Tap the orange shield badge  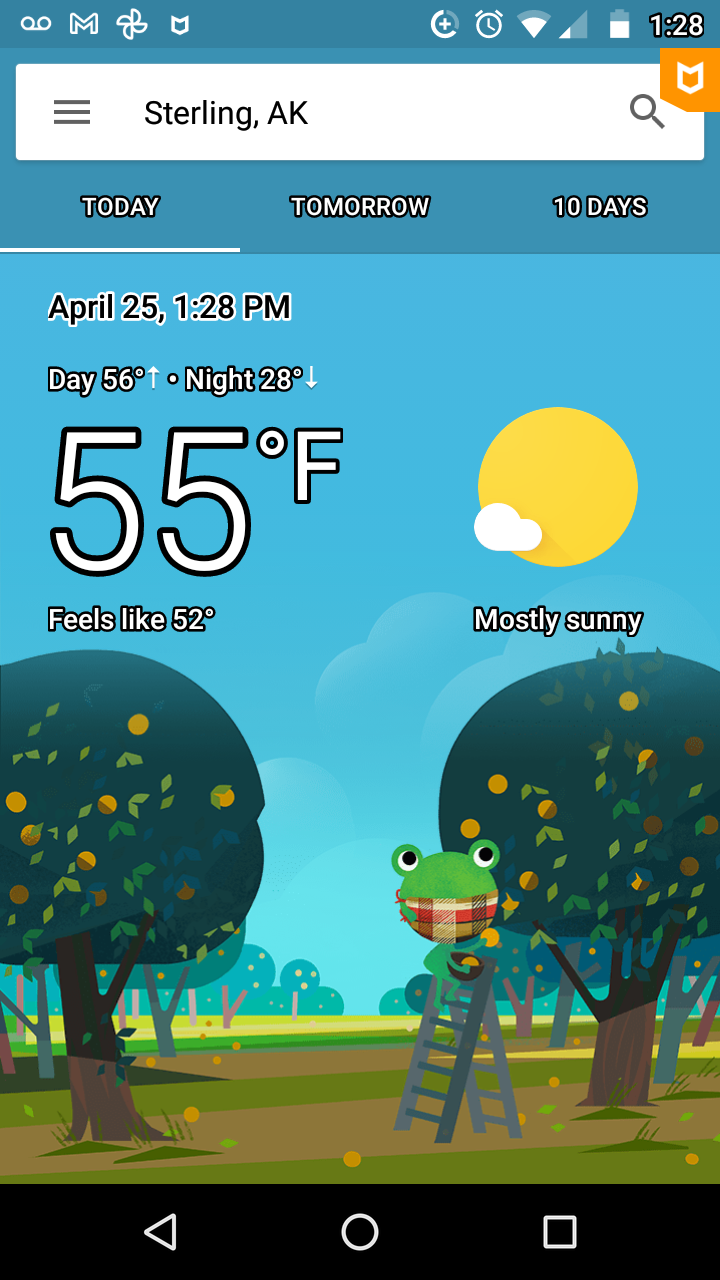tap(692, 78)
